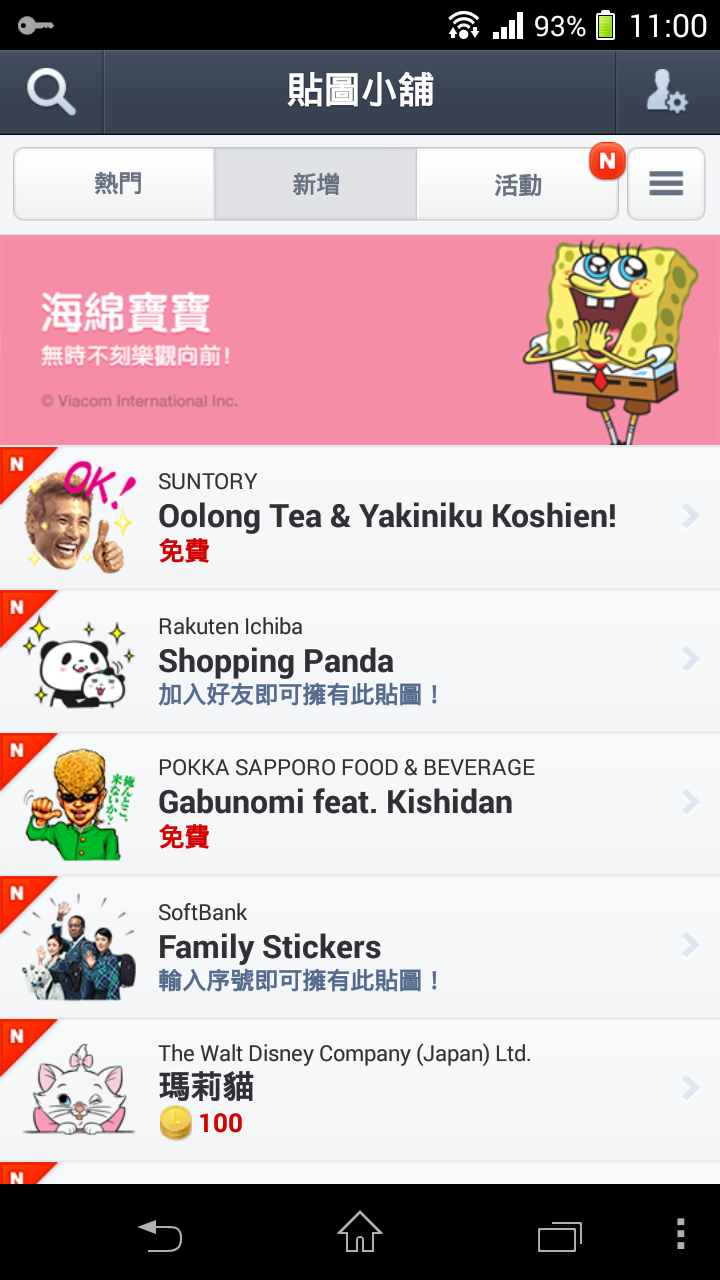The height and width of the screenshot is (1280, 720).
Task: Open the sticker shop search
Action: click(51, 92)
